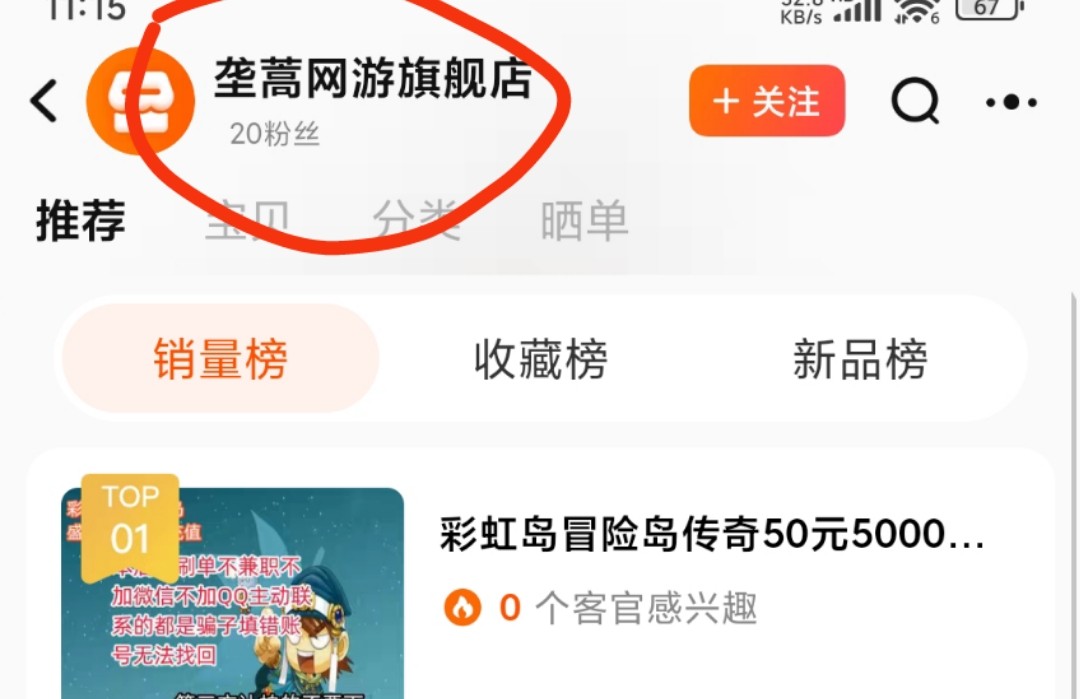The width and height of the screenshot is (1080, 699).
Task: Open the store search icon
Action: (914, 101)
